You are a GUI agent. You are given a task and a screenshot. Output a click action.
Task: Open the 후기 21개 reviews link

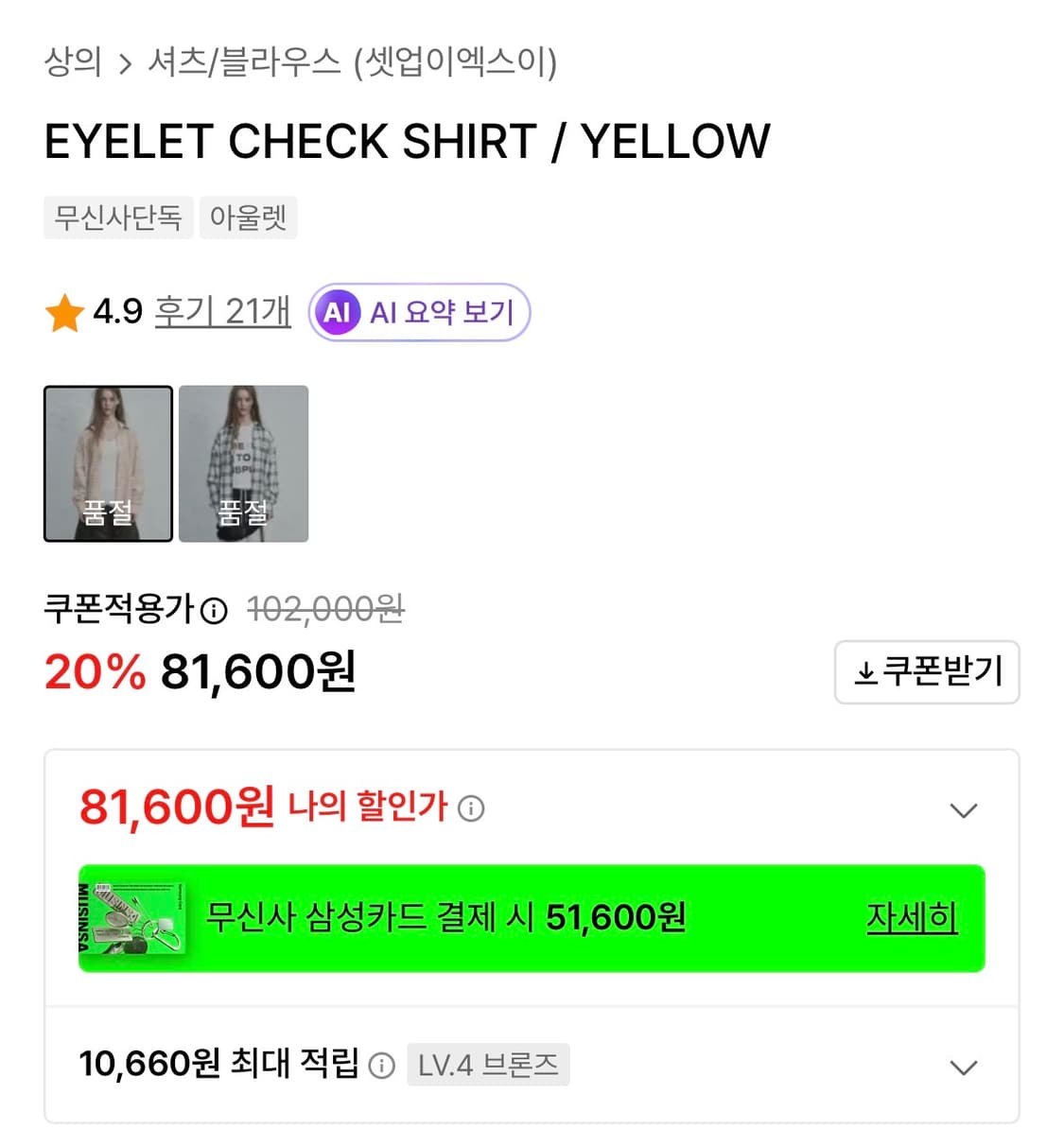[221, 312]
